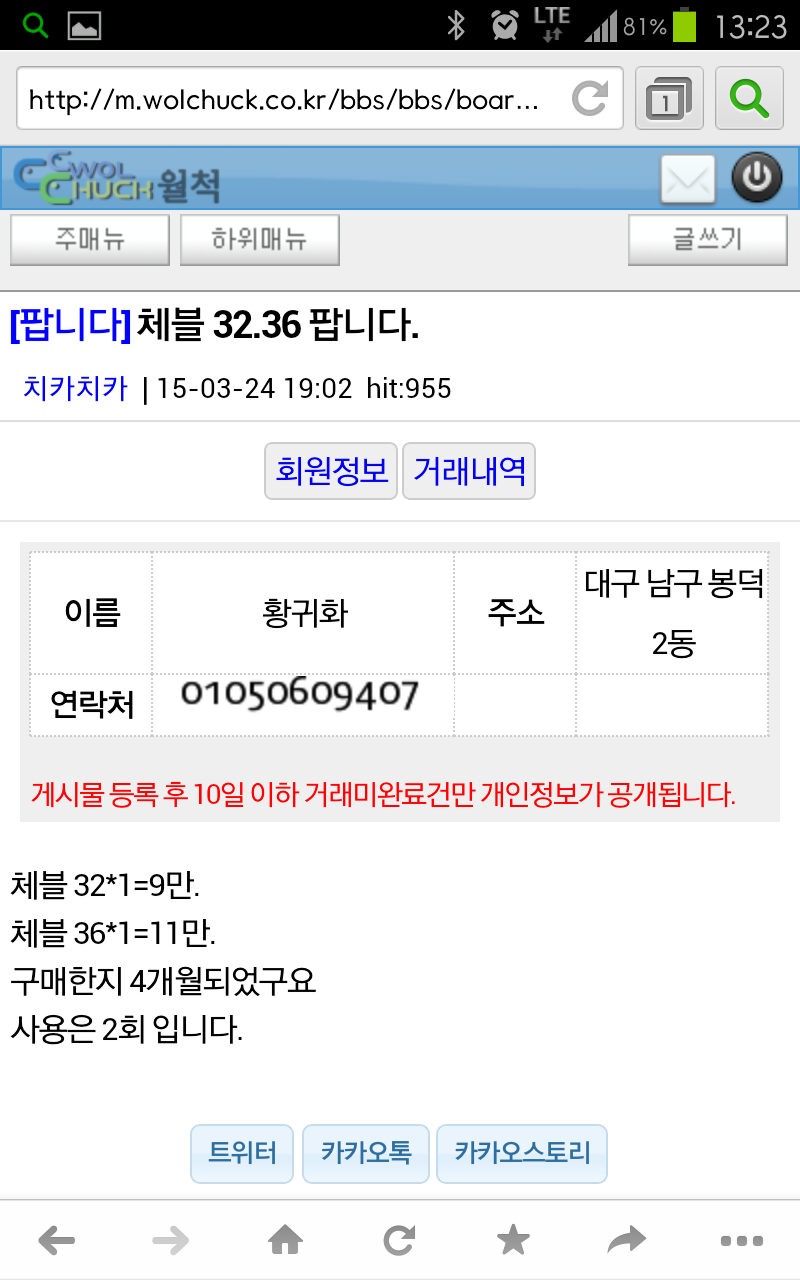Tap 글쓰기 to write a post
The width and height of the screenshot is (800, 1280).
click(x=708, y=240)
